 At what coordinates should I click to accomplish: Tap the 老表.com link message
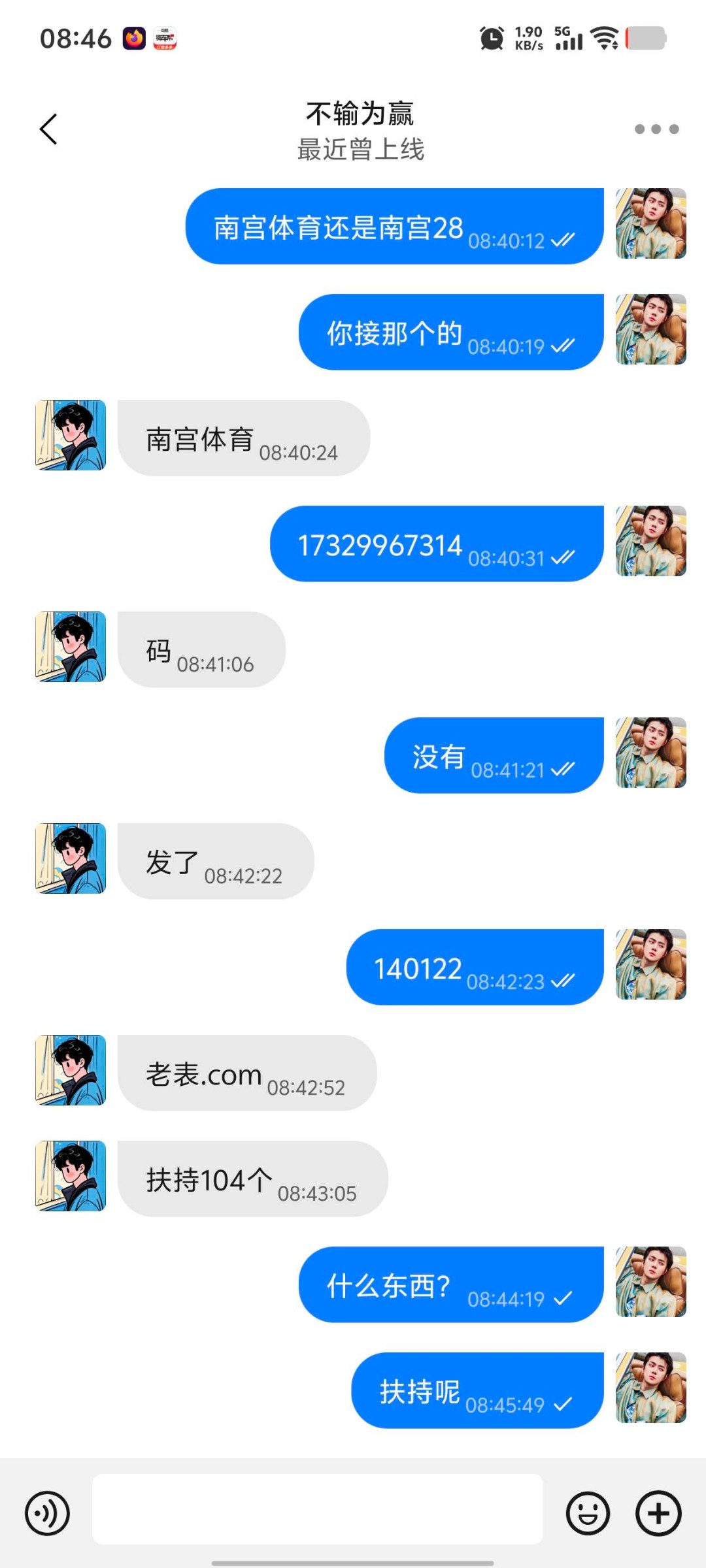tap(244, 1071)
